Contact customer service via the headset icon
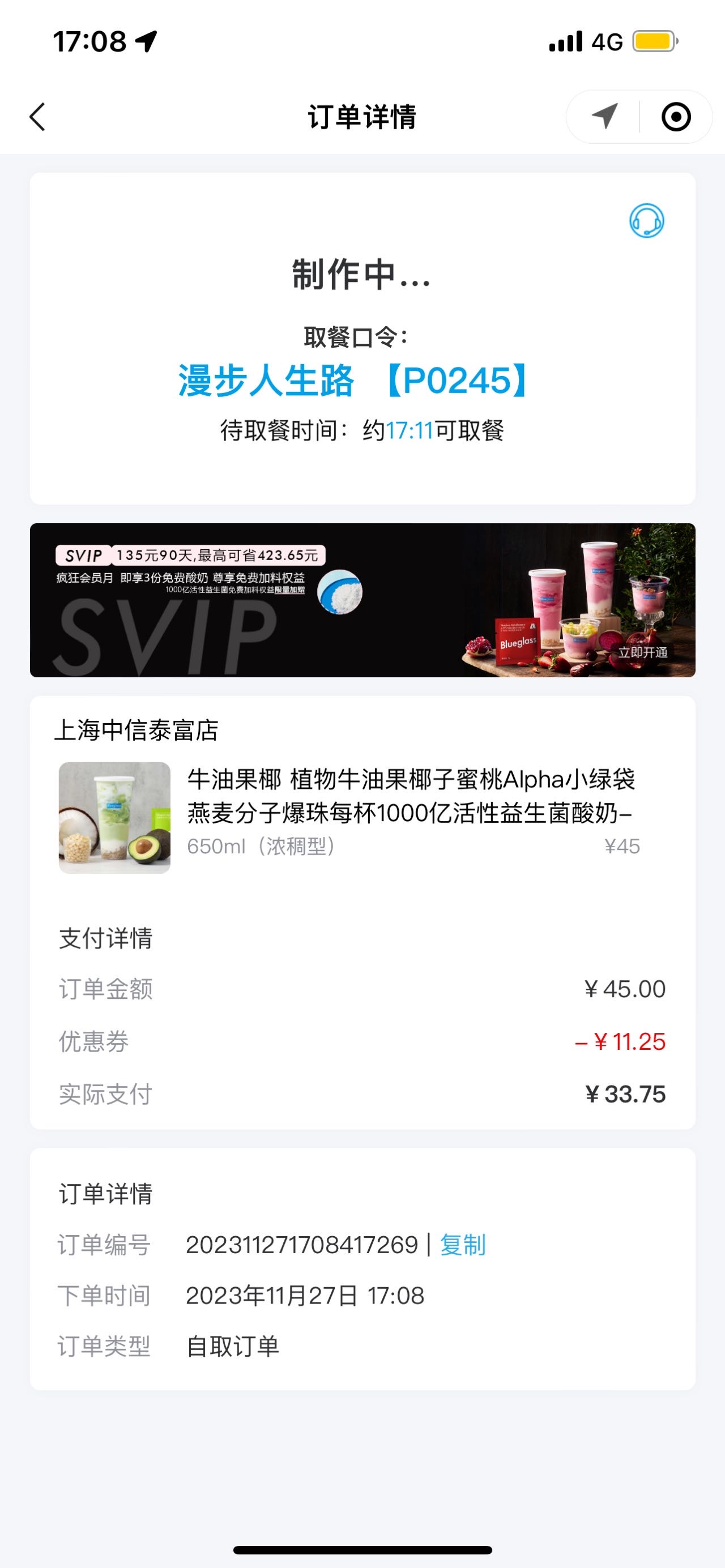The width and height of the screenshot is (725, 1568). click(x=646, y=220)
